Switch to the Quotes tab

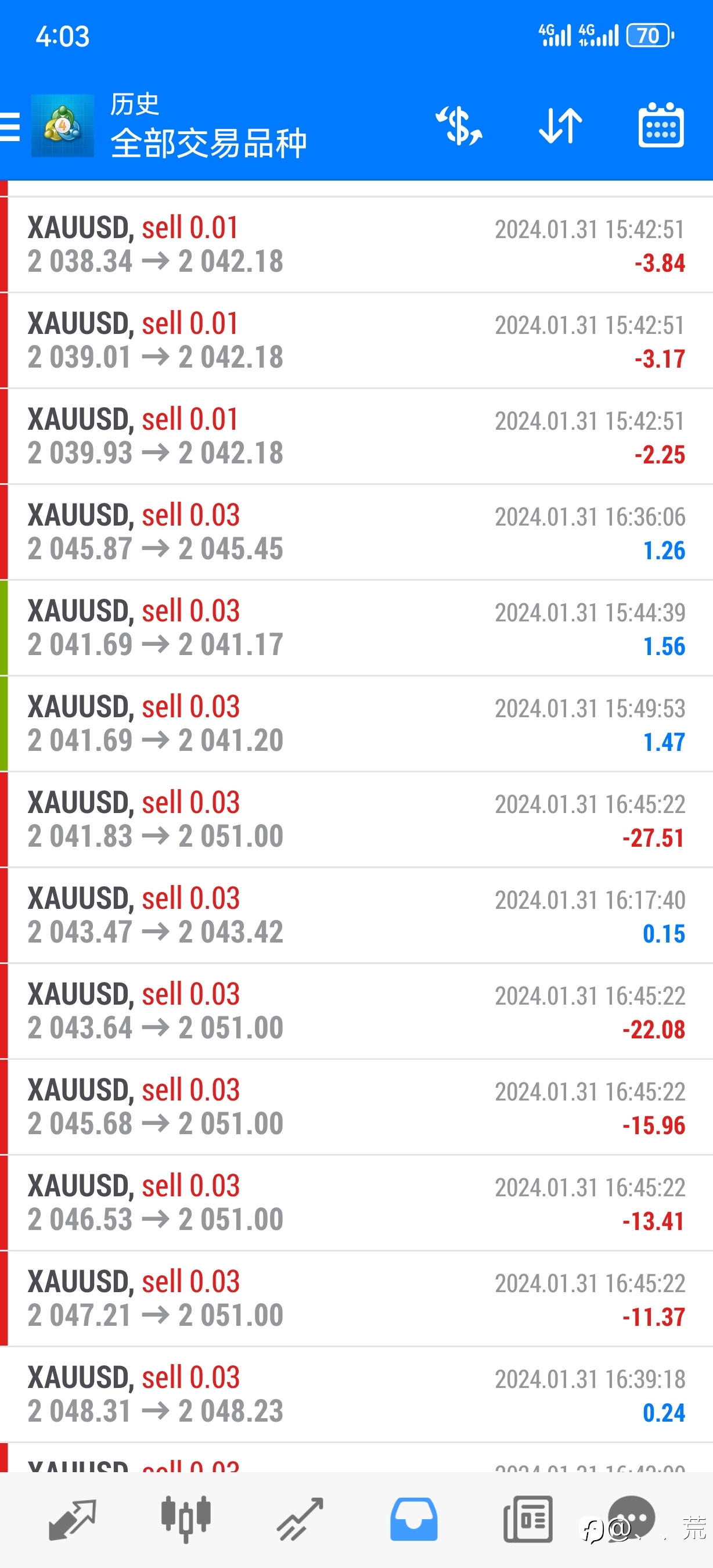coord(73,1520)
